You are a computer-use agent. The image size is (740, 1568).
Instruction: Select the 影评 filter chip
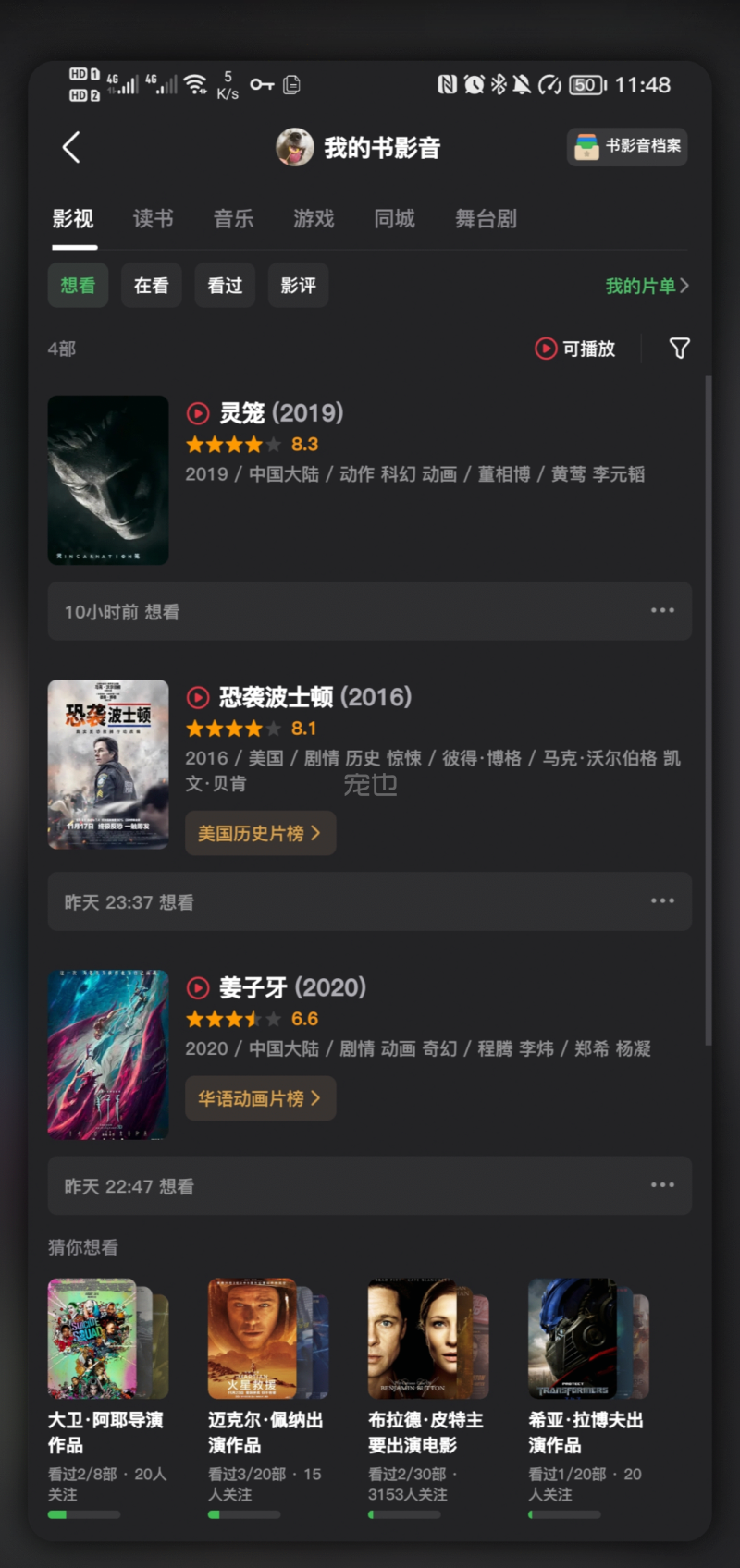(298, 286)
